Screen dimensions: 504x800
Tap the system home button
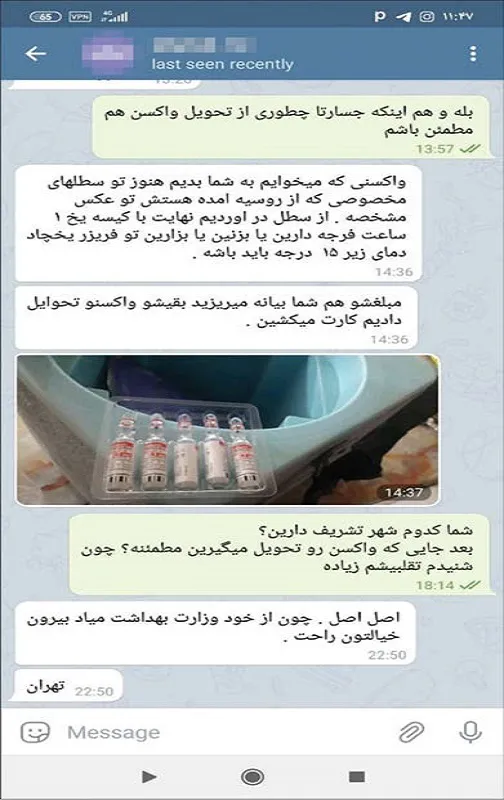(252, 777)
